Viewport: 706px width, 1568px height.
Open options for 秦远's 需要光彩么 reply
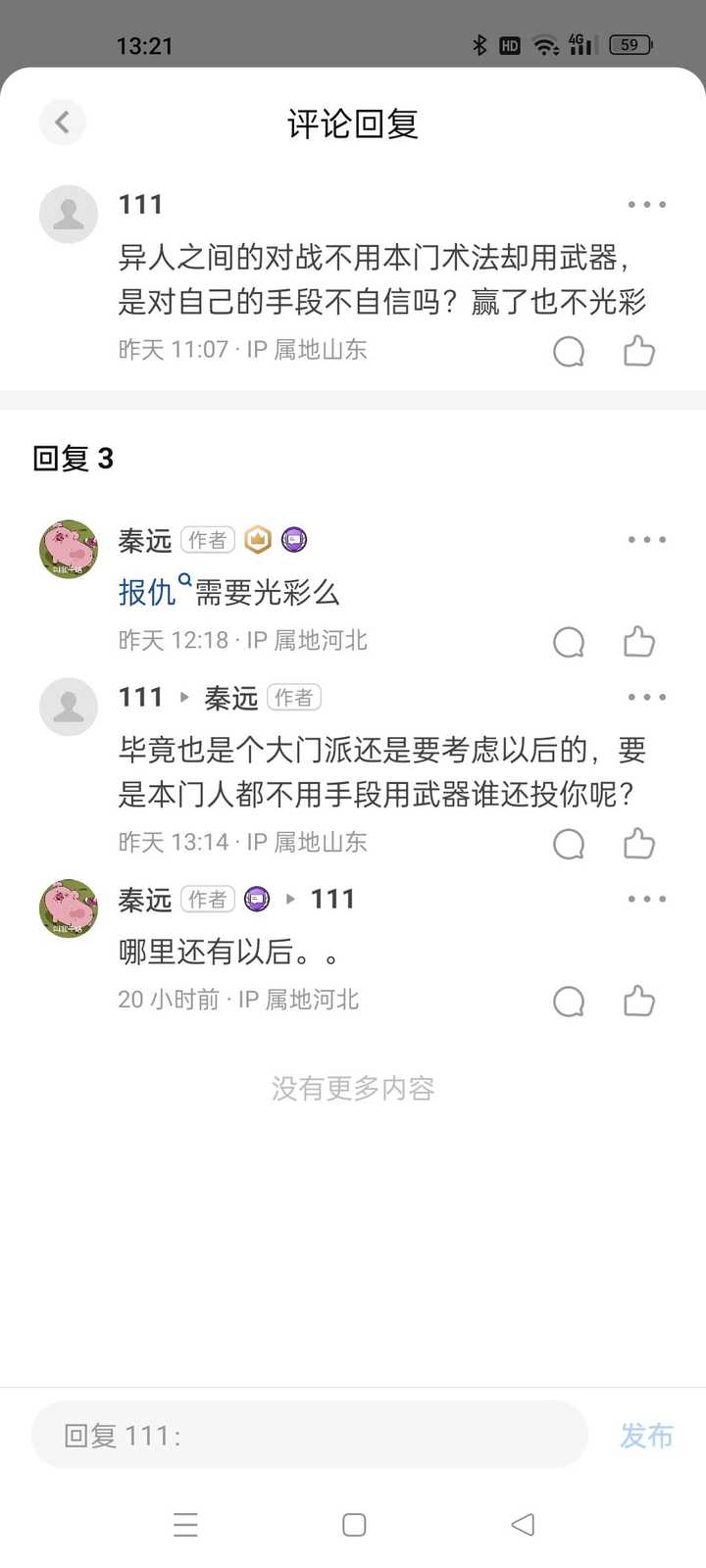tap(647, 540)
